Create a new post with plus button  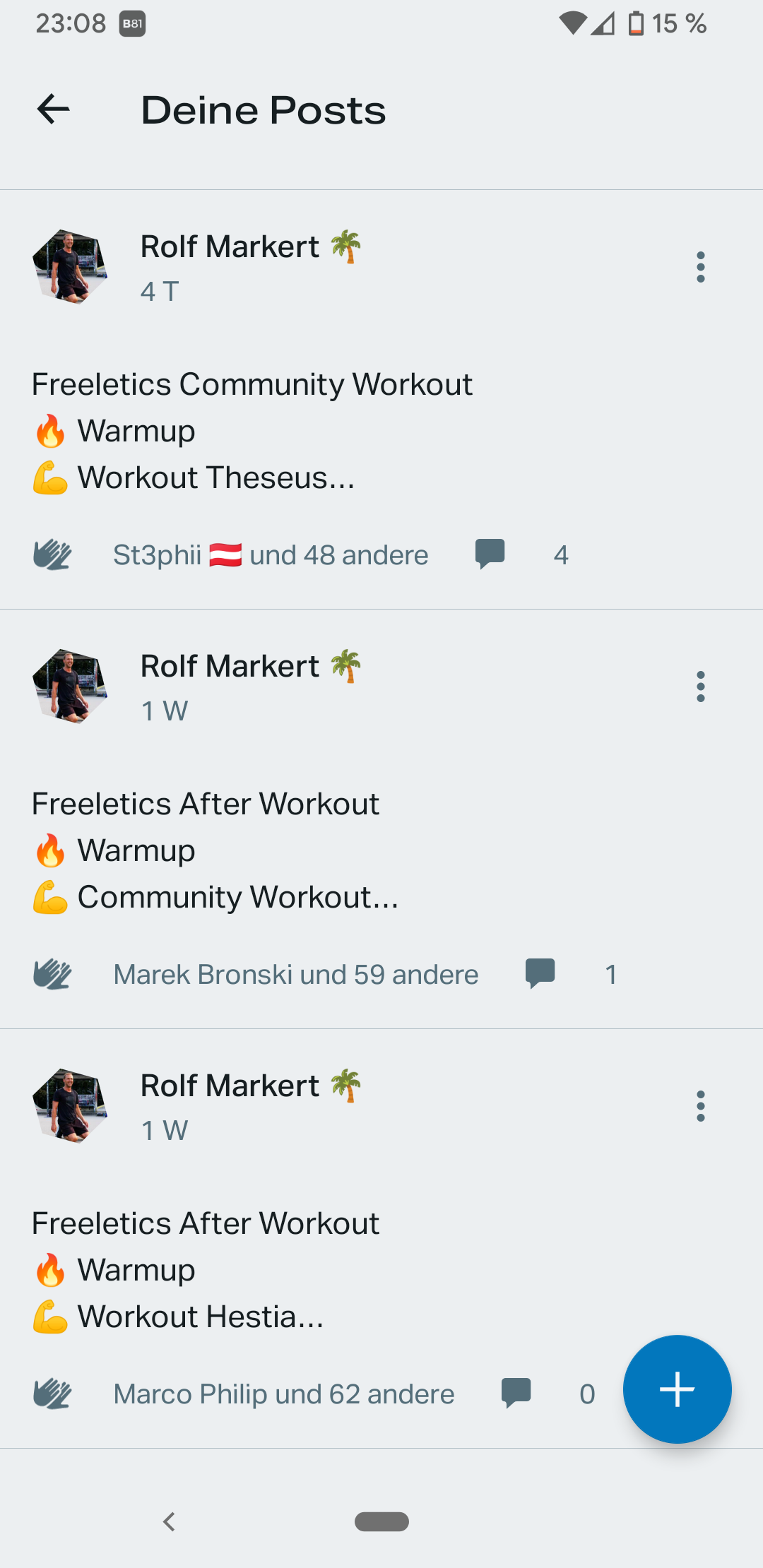click(677, 1389)
